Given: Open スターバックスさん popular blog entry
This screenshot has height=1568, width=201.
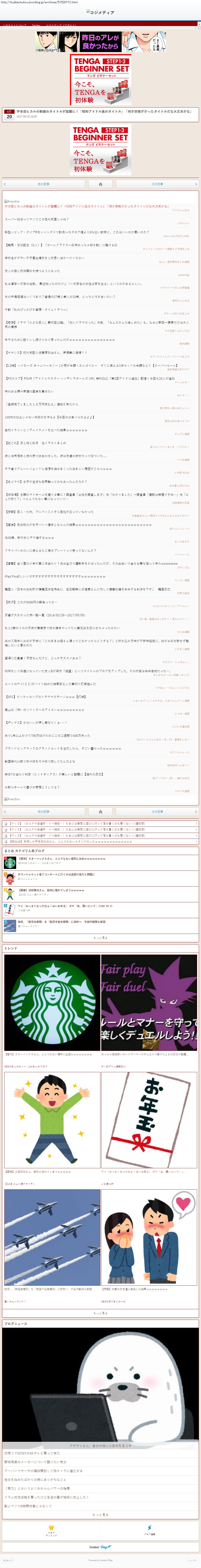Looking at the screenshot, I should pyautogui.click(x=61, y=859).
